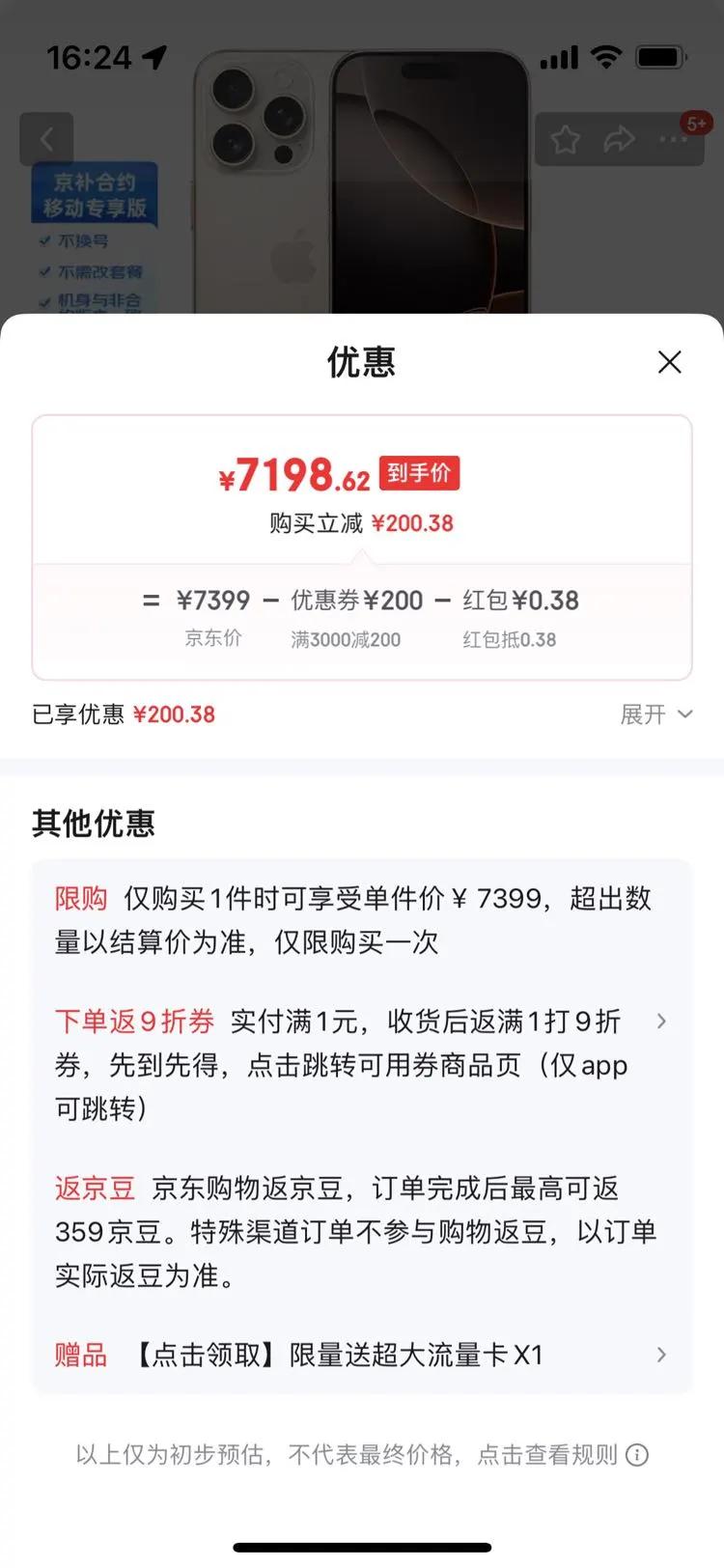Tap the back arrow at top left
Viewport: 724px width, 1568px height.
46,137
